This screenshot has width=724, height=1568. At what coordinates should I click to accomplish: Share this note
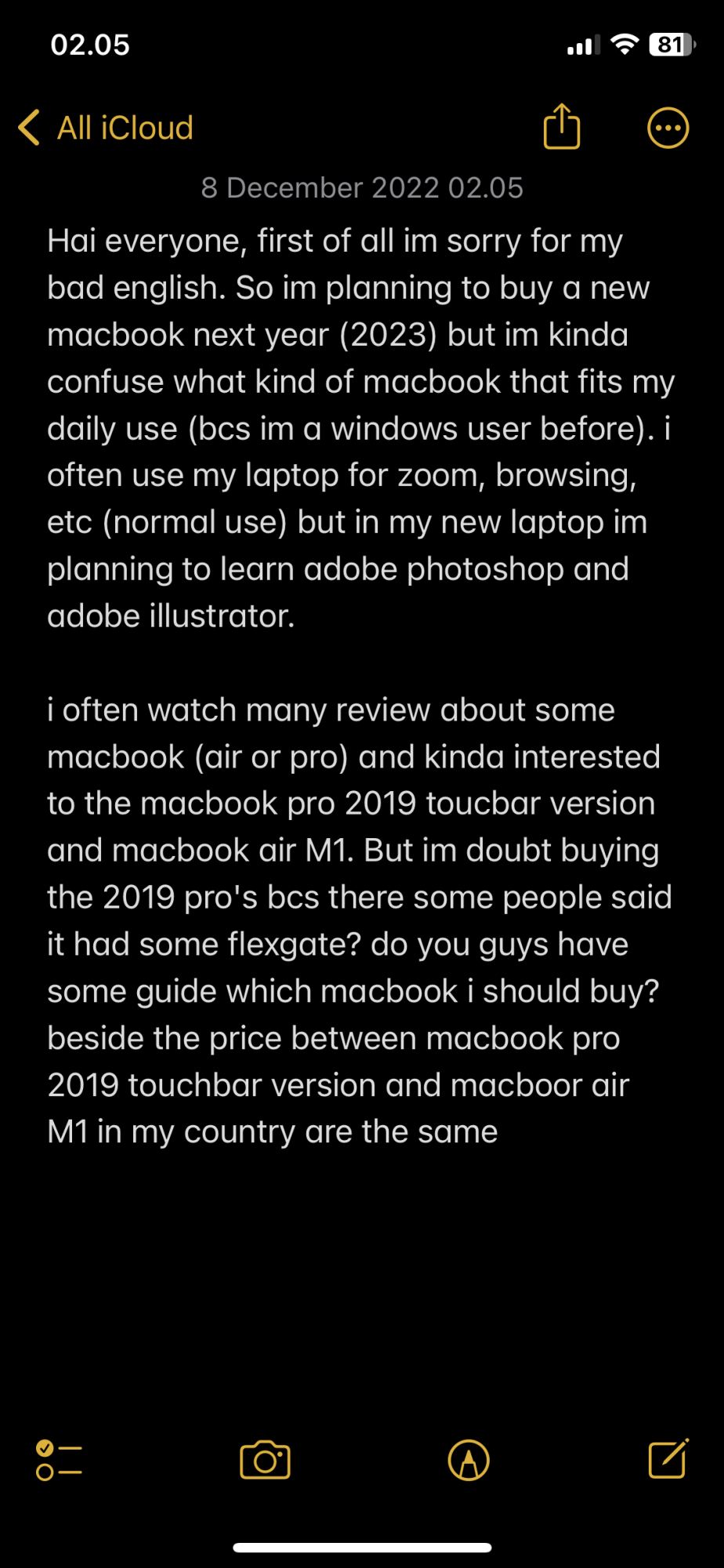point(562,126)
